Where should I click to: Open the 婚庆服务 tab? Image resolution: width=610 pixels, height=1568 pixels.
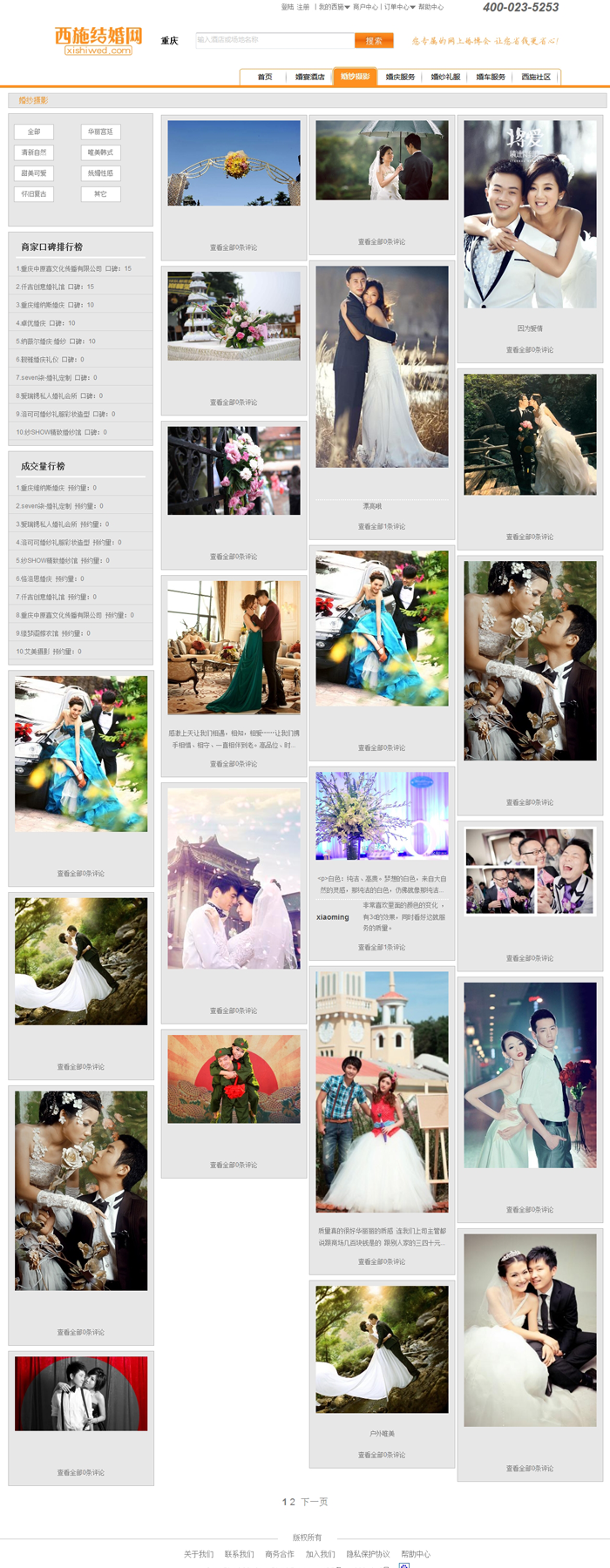400,78
